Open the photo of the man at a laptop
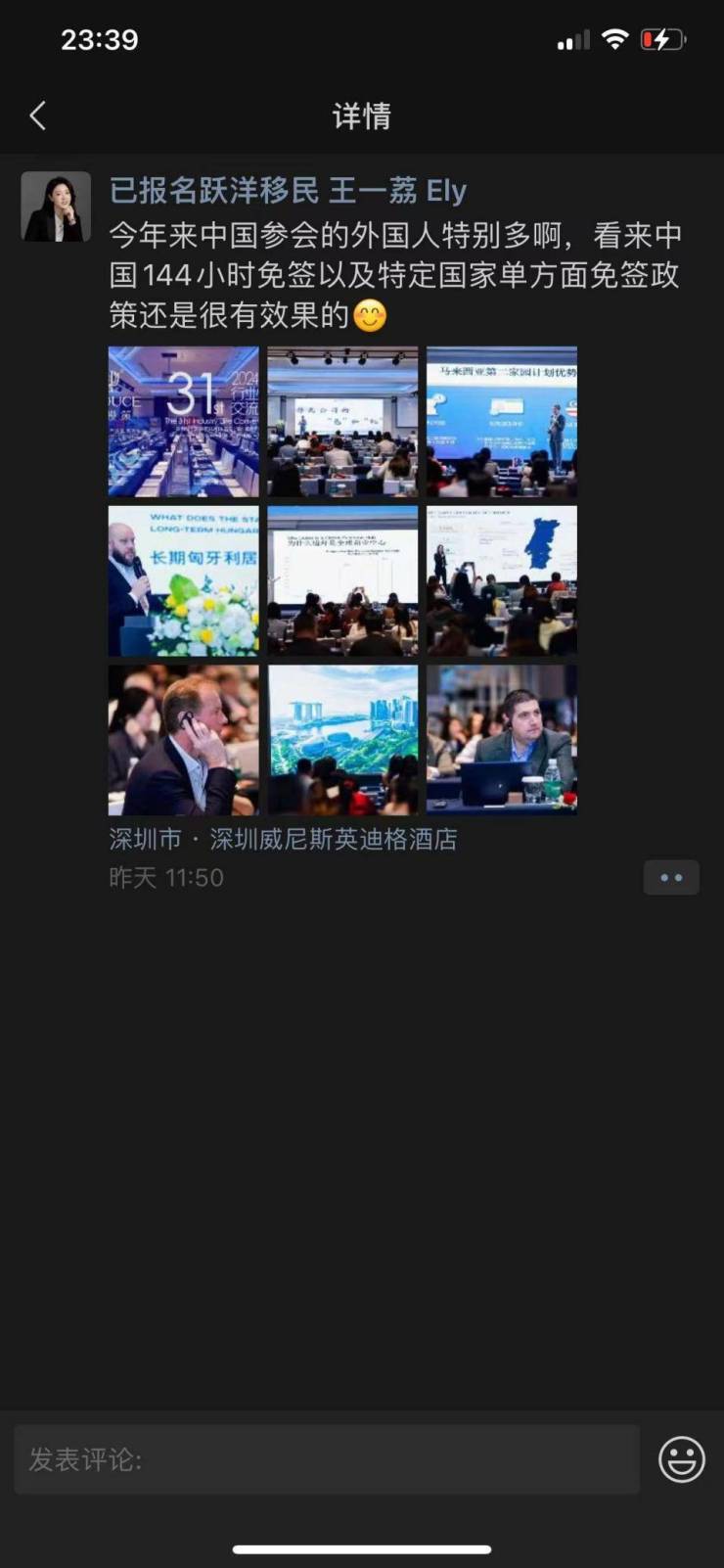Image resolution: width=724 pixels, height=1568 pixels. (x=502, y=740)
